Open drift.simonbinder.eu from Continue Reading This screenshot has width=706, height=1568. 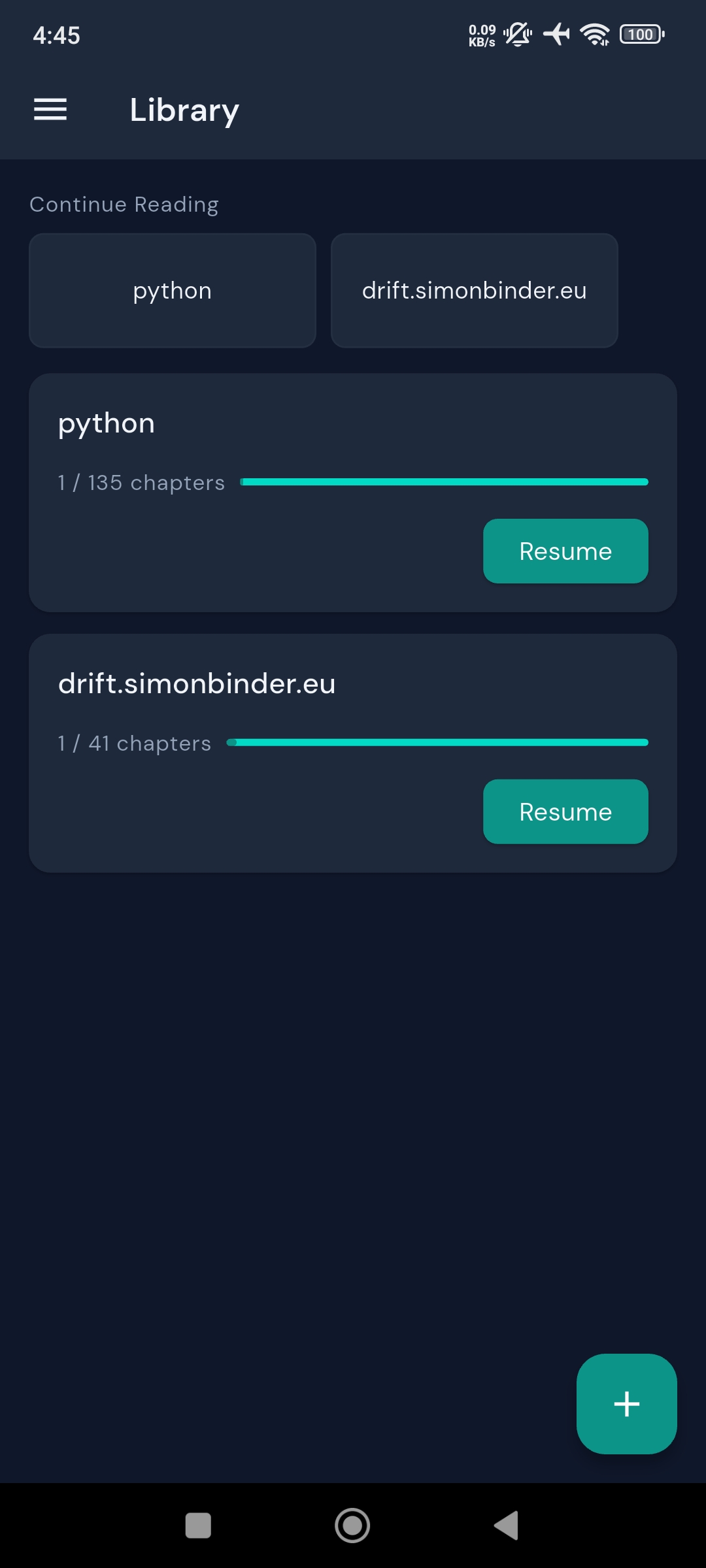coord(475,291)
